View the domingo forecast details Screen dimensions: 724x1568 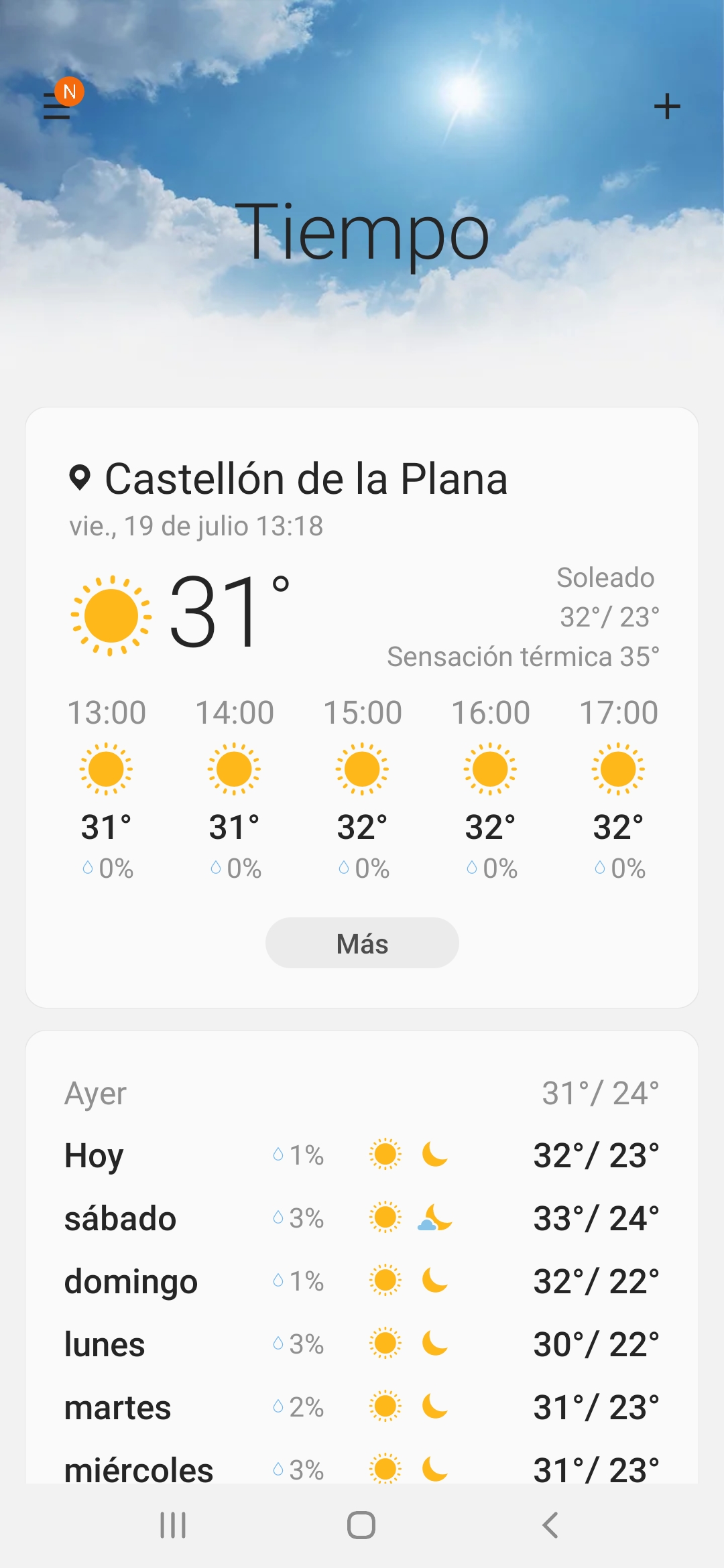tap(362, 1281)
